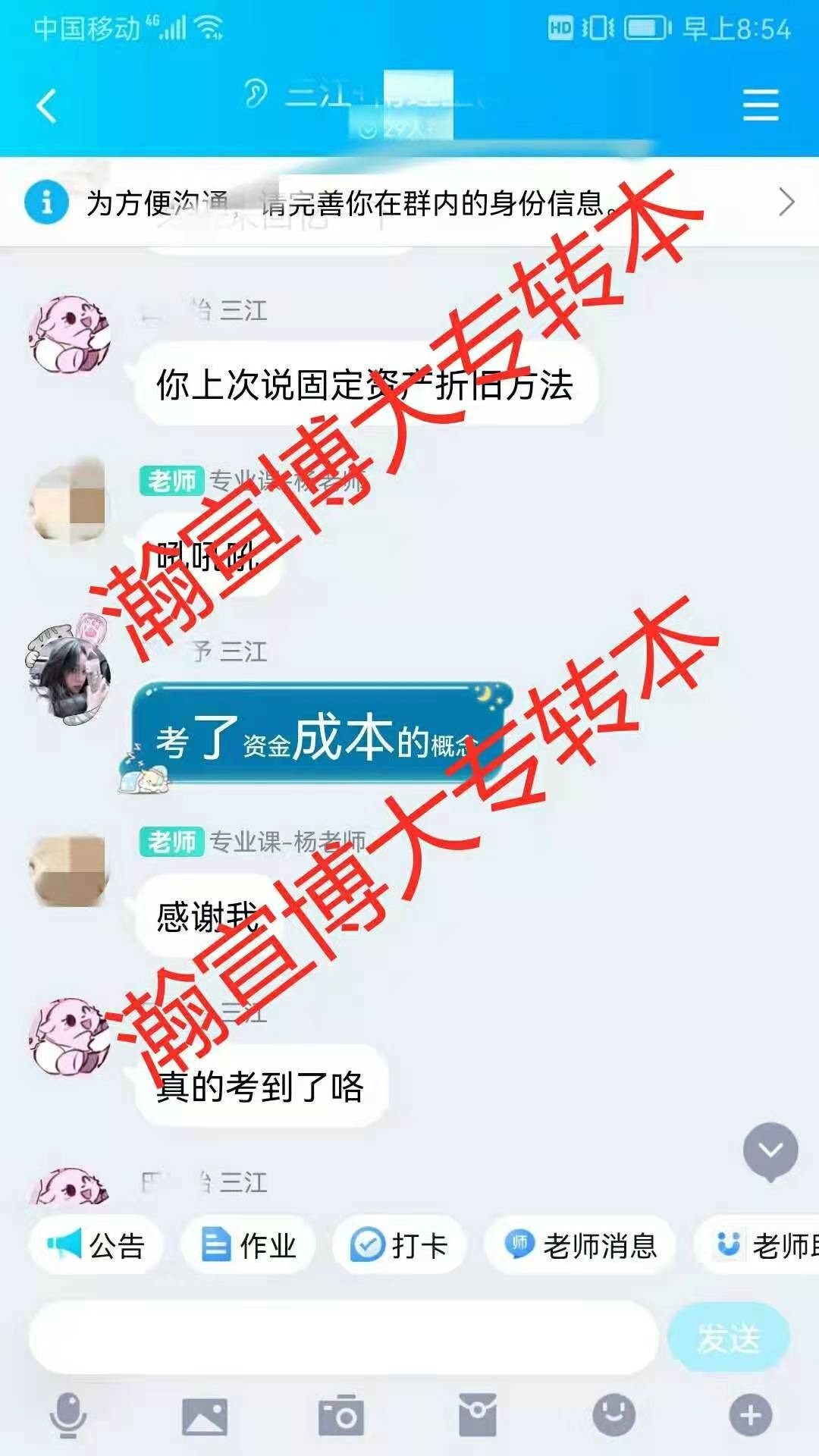Open 打卡 check-in

coord(400,1246)
